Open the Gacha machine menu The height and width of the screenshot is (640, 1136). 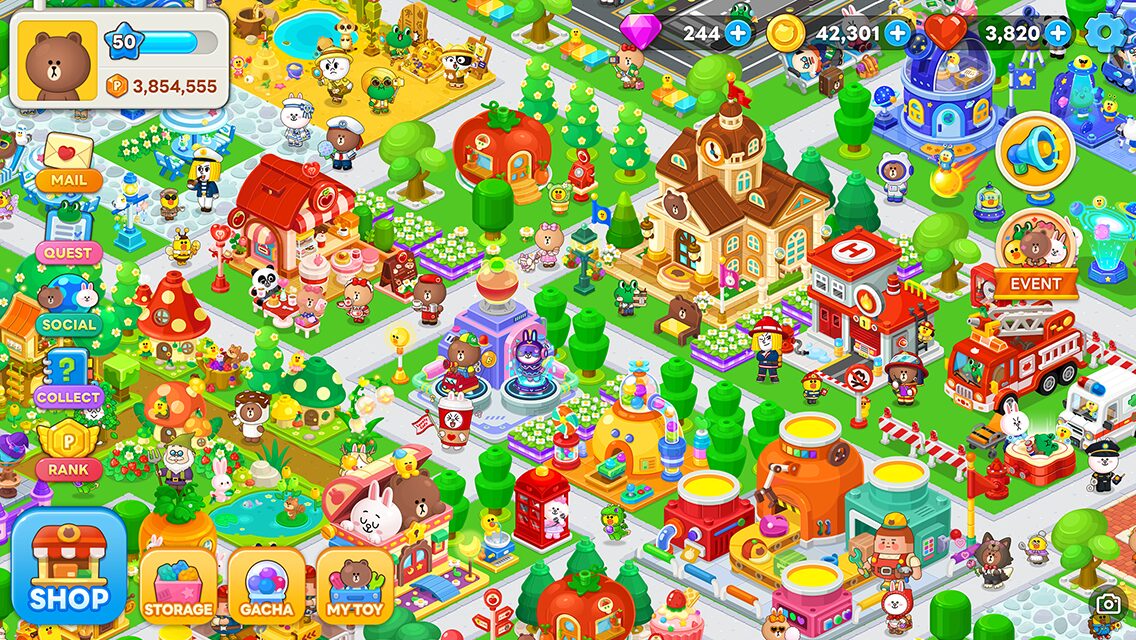pyautogui.click(x=266, y=586)
